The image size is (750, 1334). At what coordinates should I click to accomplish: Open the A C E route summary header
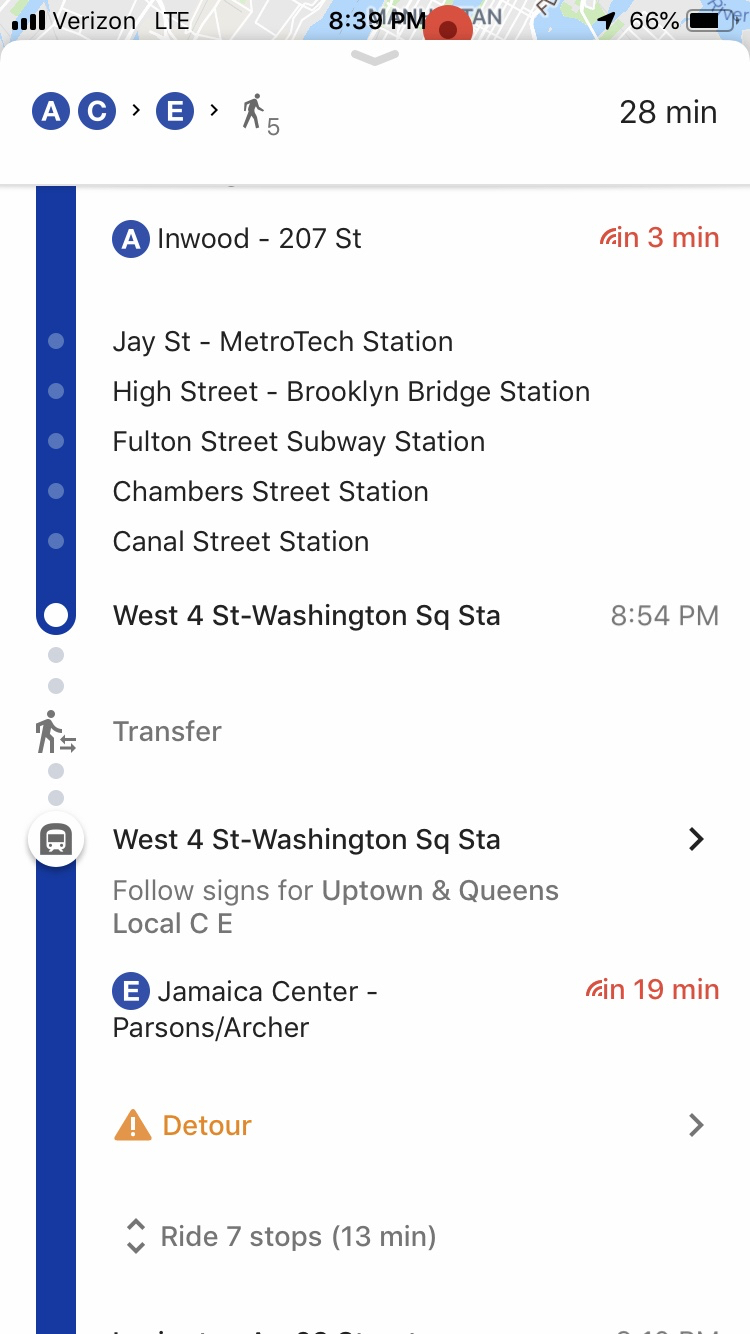pyautogui.click(x=375, y=113)
